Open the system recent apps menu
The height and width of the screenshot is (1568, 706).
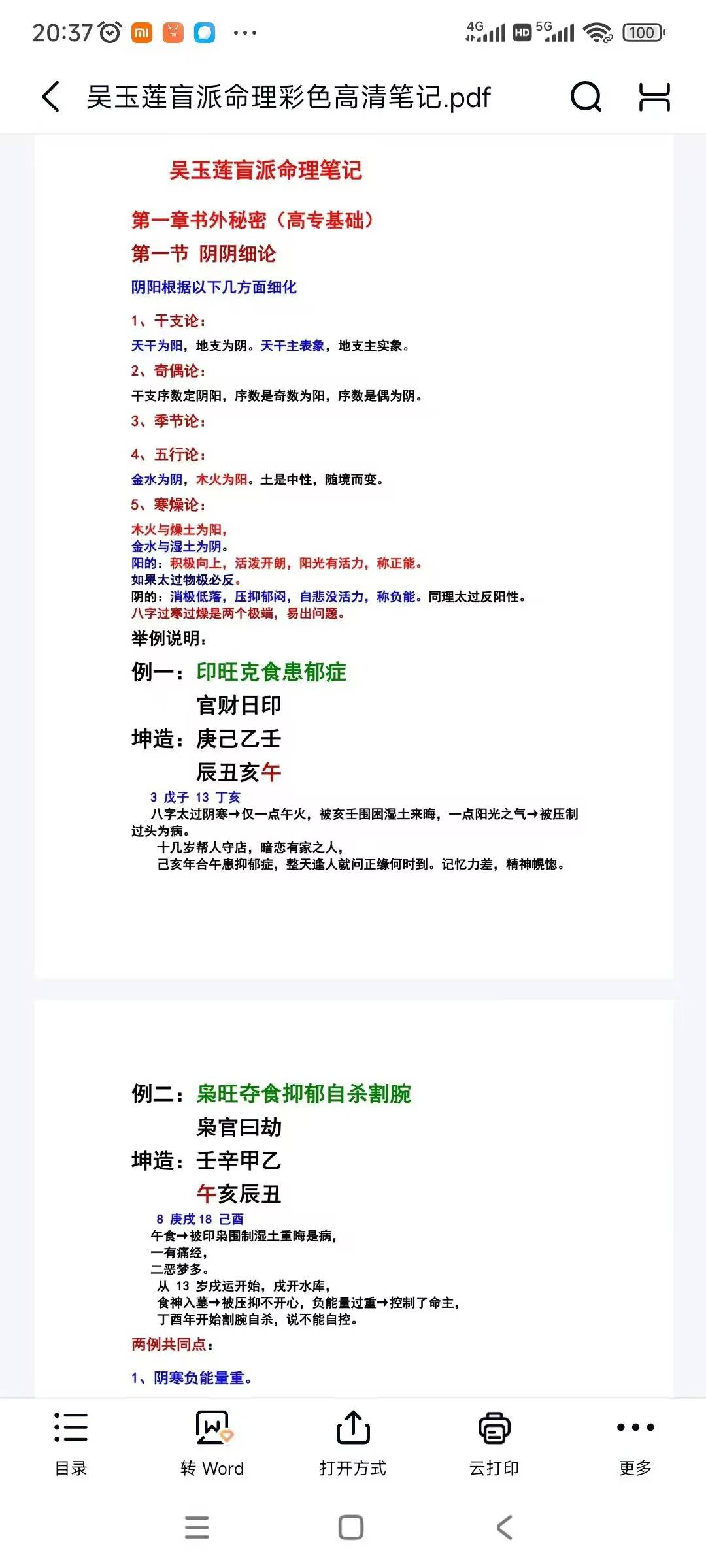(197, 1527)
